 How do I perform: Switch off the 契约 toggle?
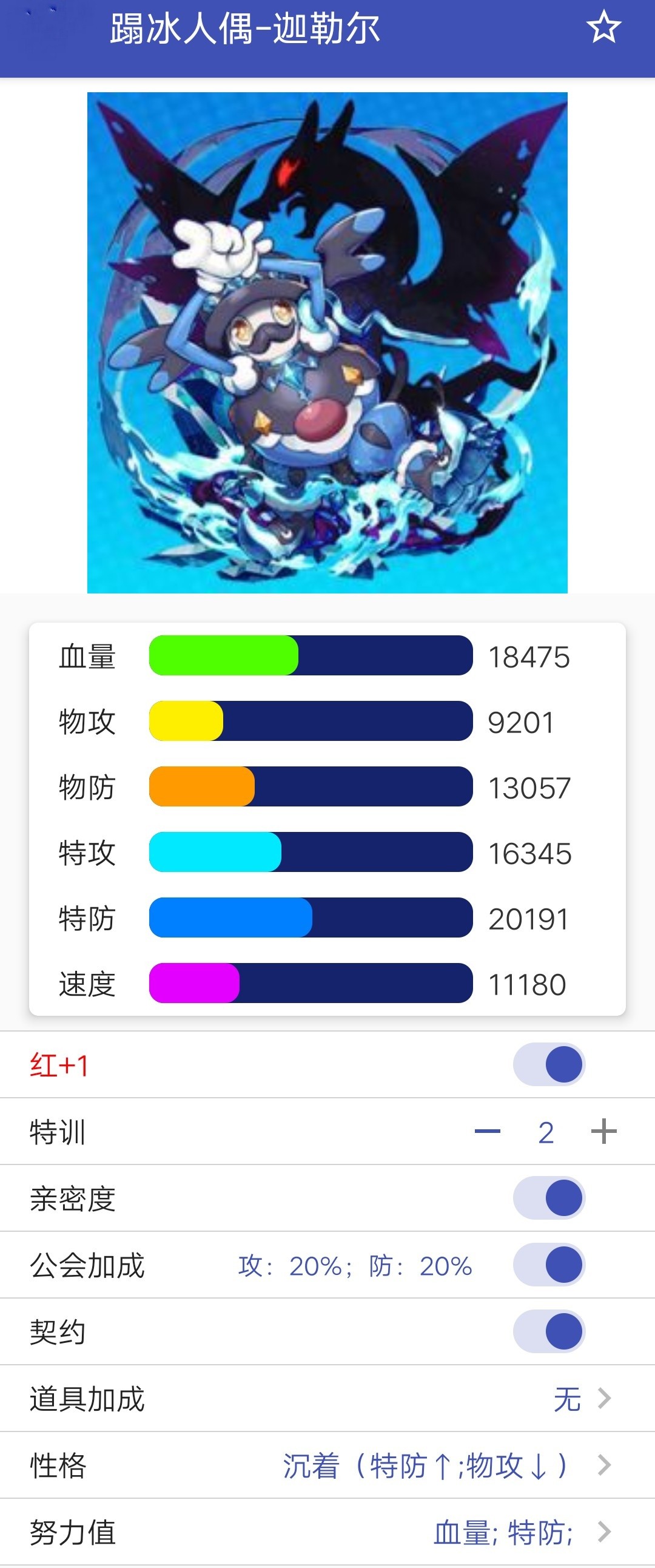coord(549,1331)
